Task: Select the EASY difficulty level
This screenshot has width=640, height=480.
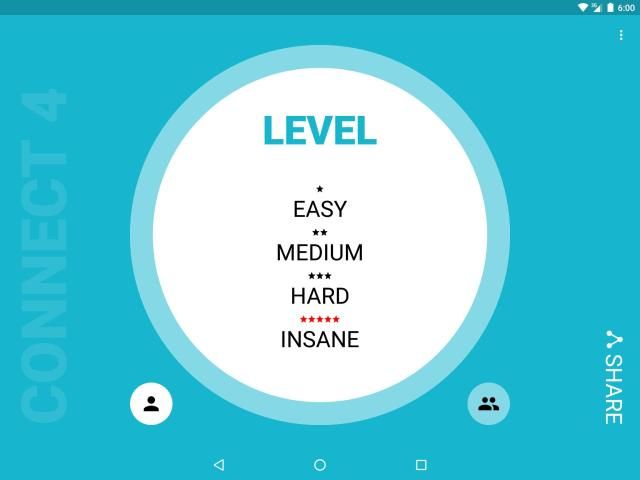Action: 319,209
